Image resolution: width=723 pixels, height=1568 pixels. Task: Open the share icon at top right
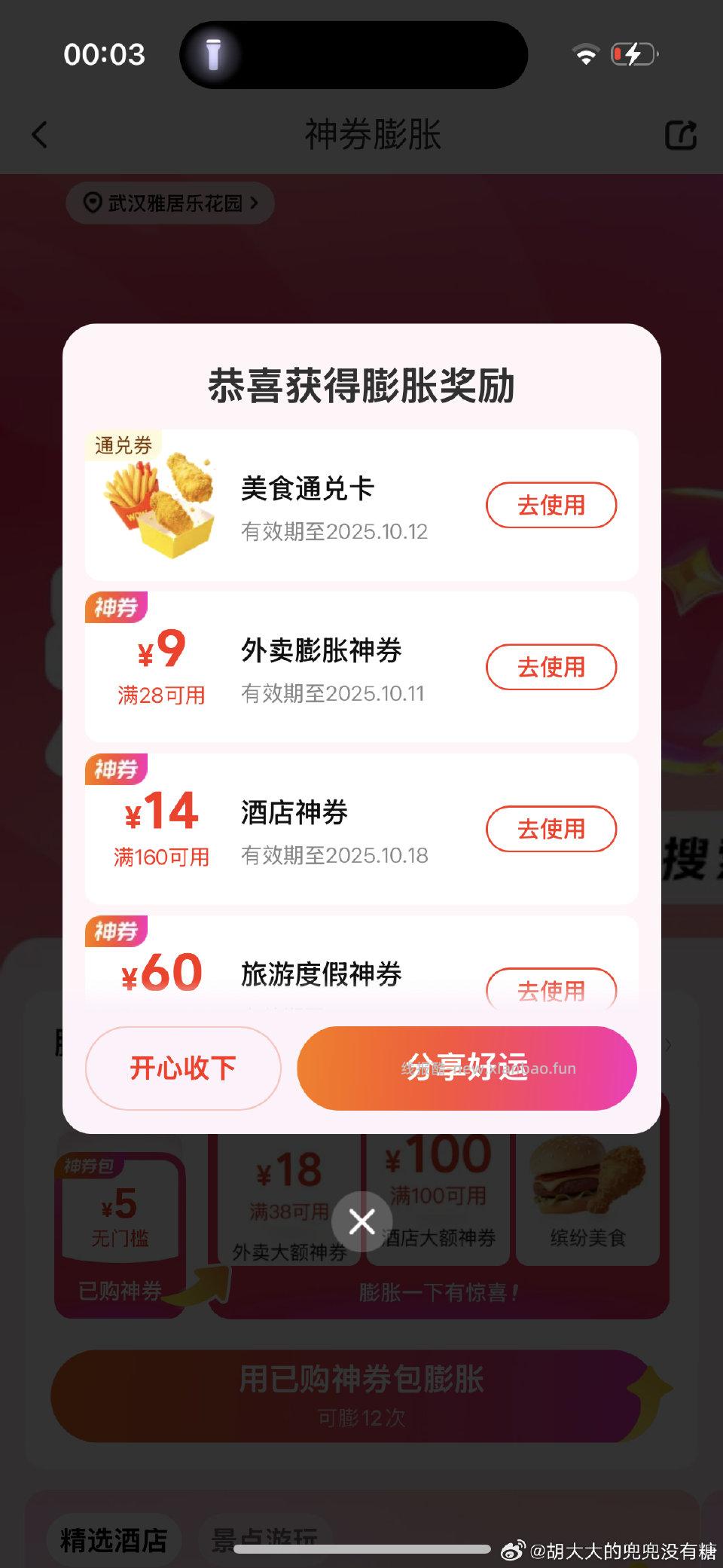tap(682, 134)
